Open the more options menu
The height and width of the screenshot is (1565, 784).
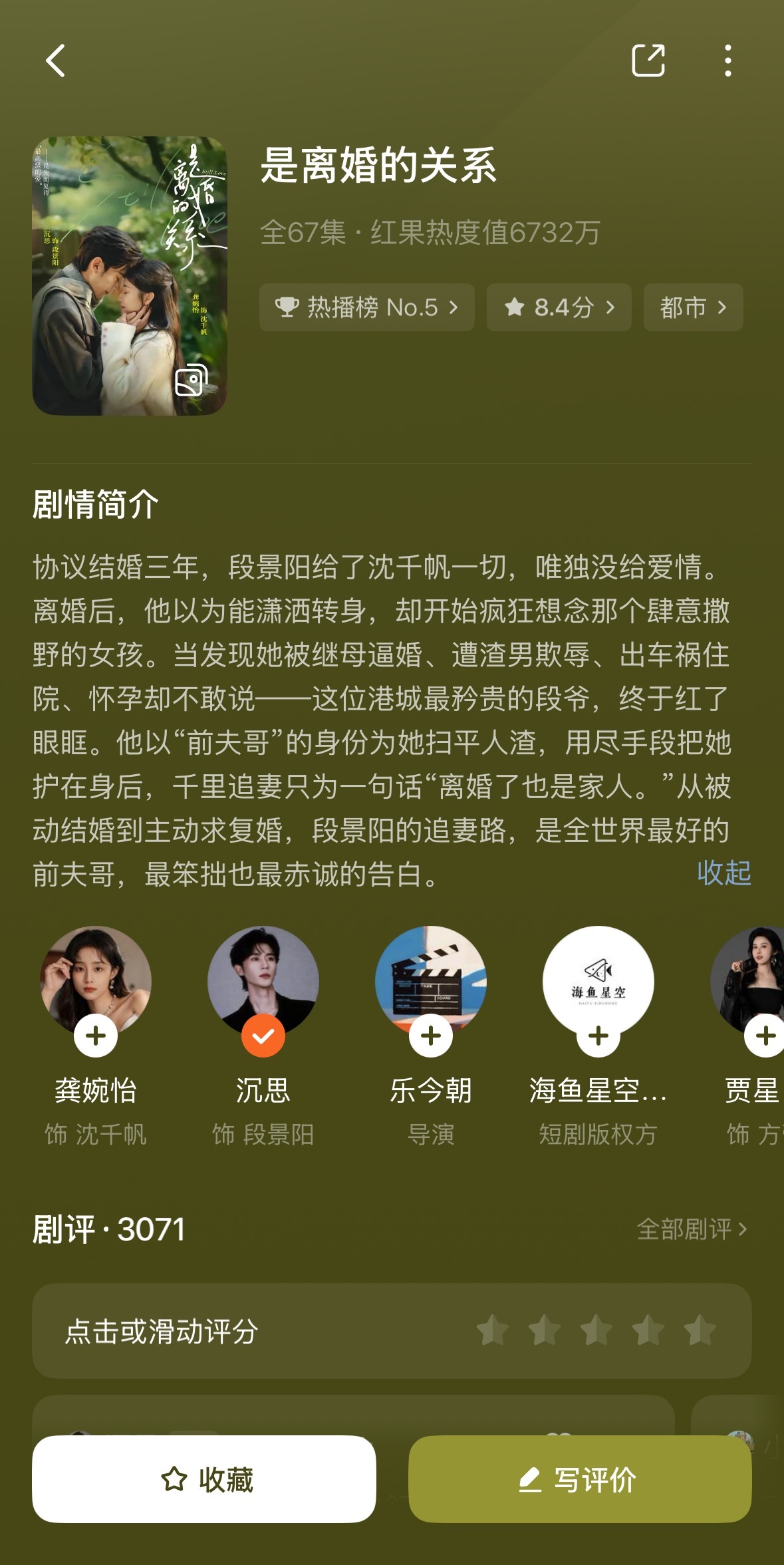728,61
